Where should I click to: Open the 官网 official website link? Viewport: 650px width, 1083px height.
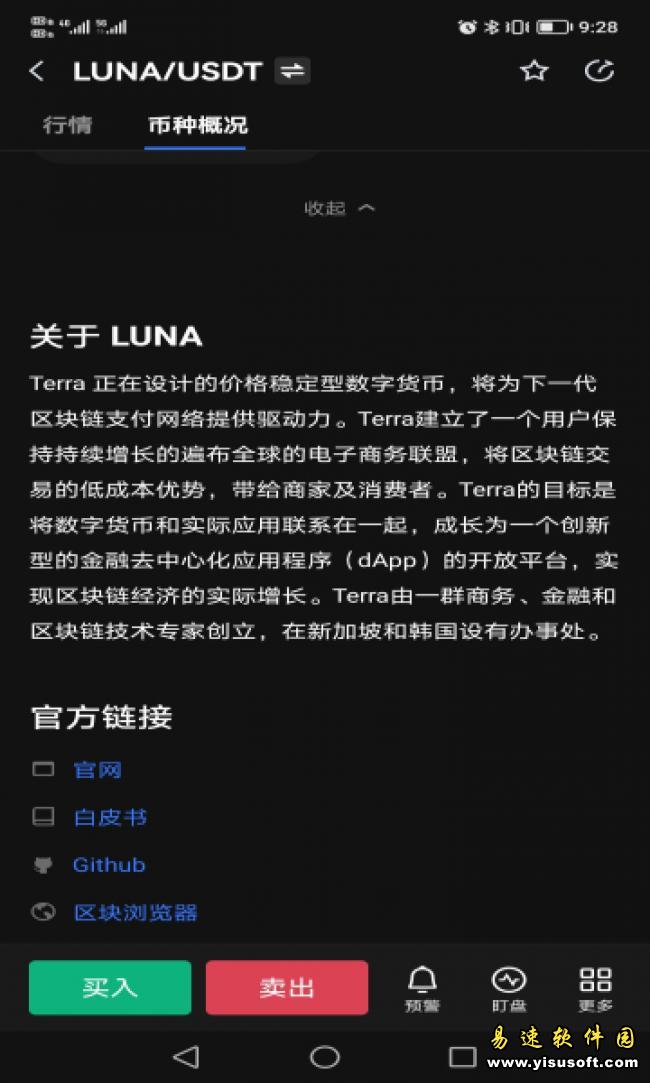tap(97, 770)
